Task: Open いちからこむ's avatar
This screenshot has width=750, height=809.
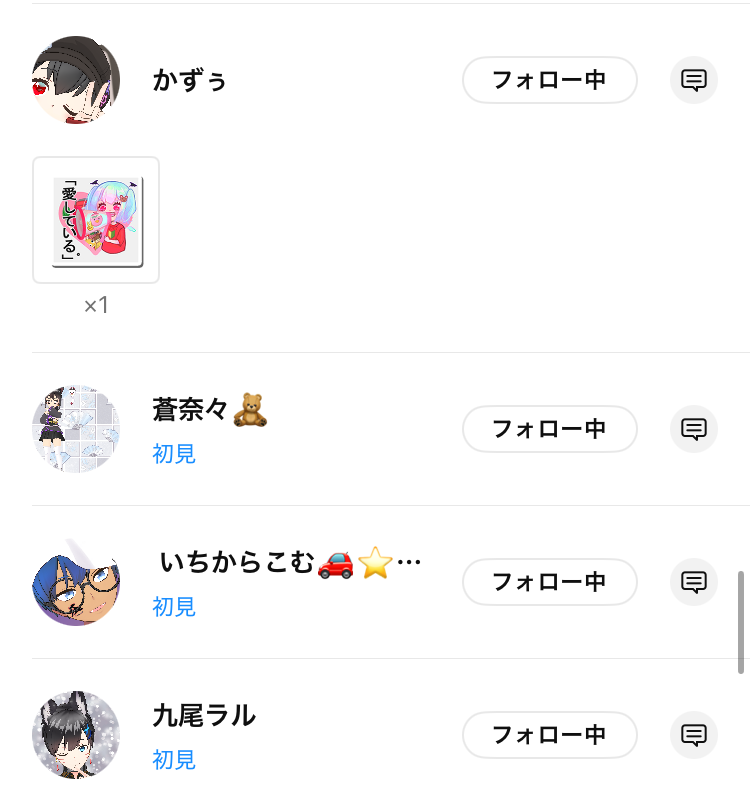Action: (x=76, y=582)
